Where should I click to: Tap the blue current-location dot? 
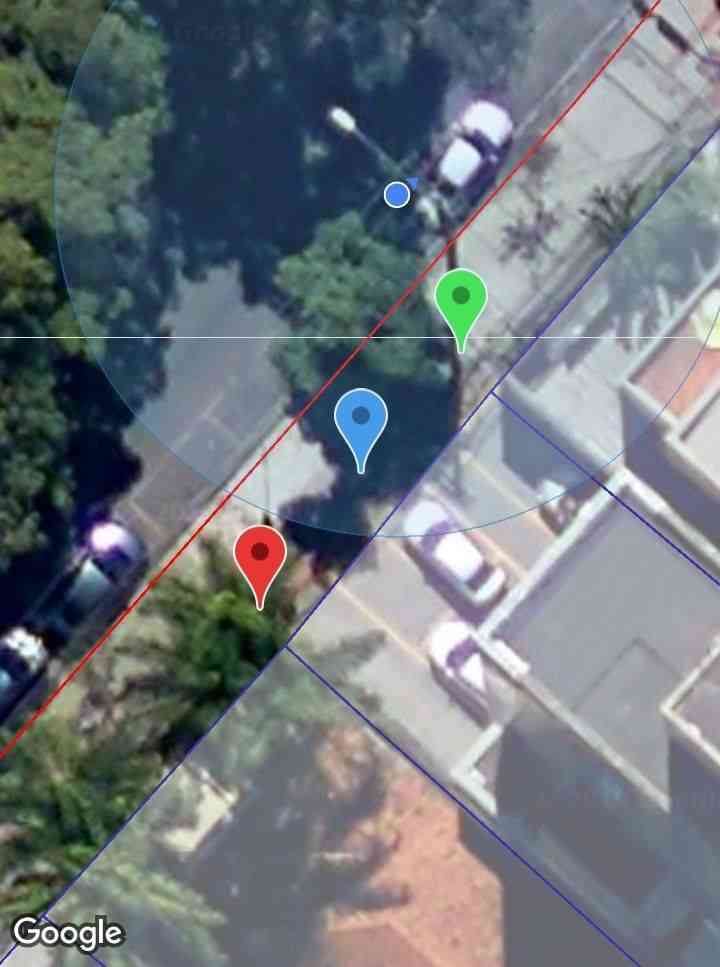(397, 194)
